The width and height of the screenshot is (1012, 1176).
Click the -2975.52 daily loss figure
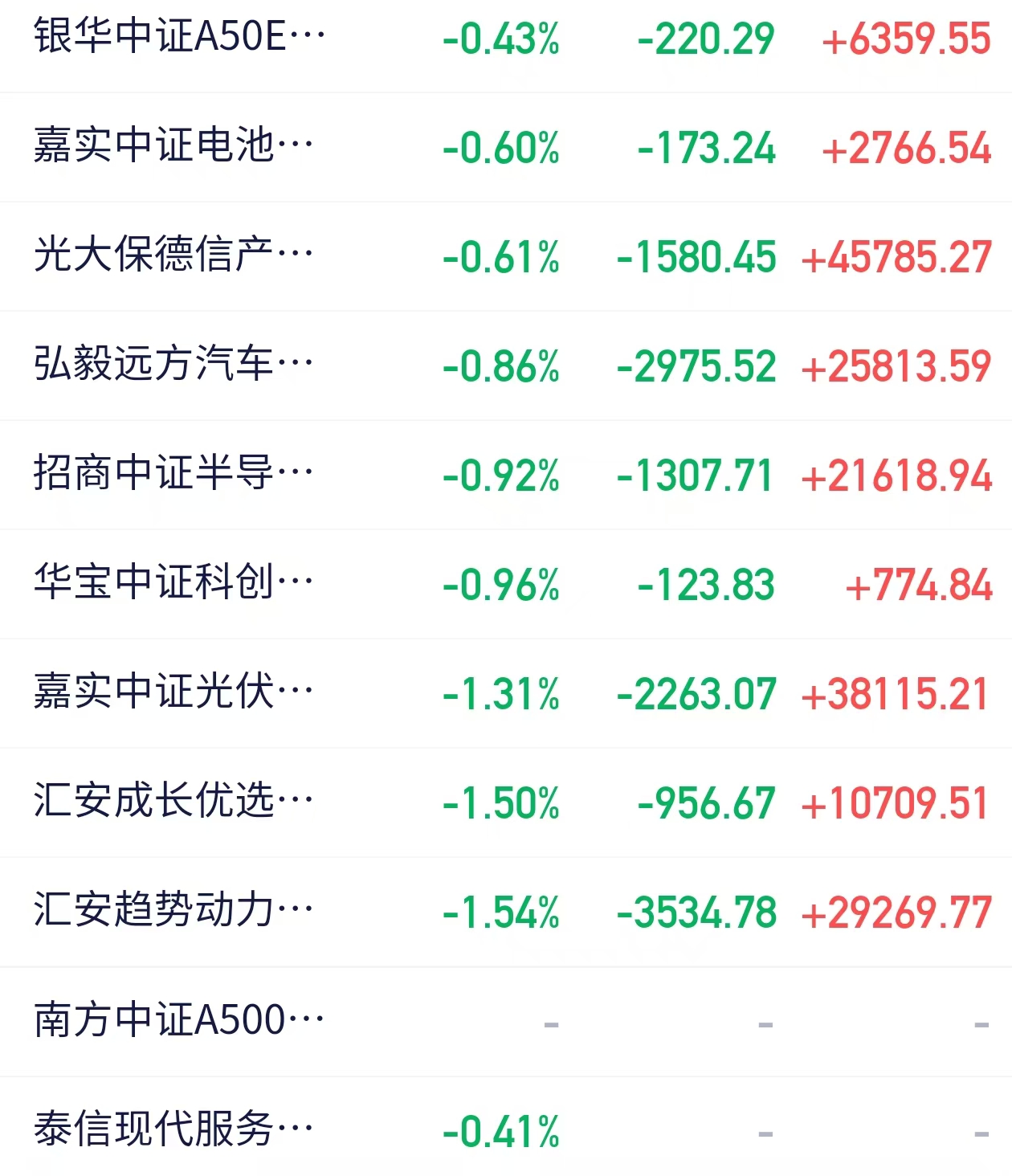pos(696,365)
